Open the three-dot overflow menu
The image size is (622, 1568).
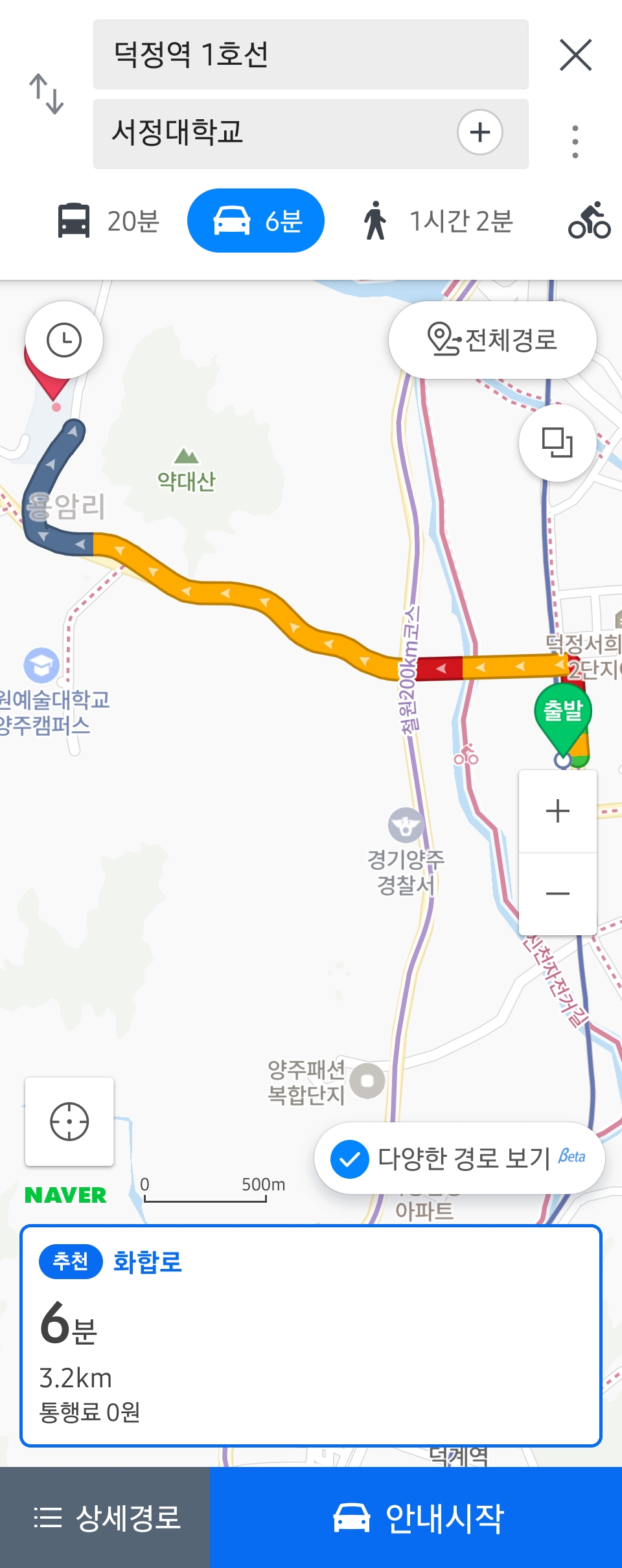click(x=575, y=142)
